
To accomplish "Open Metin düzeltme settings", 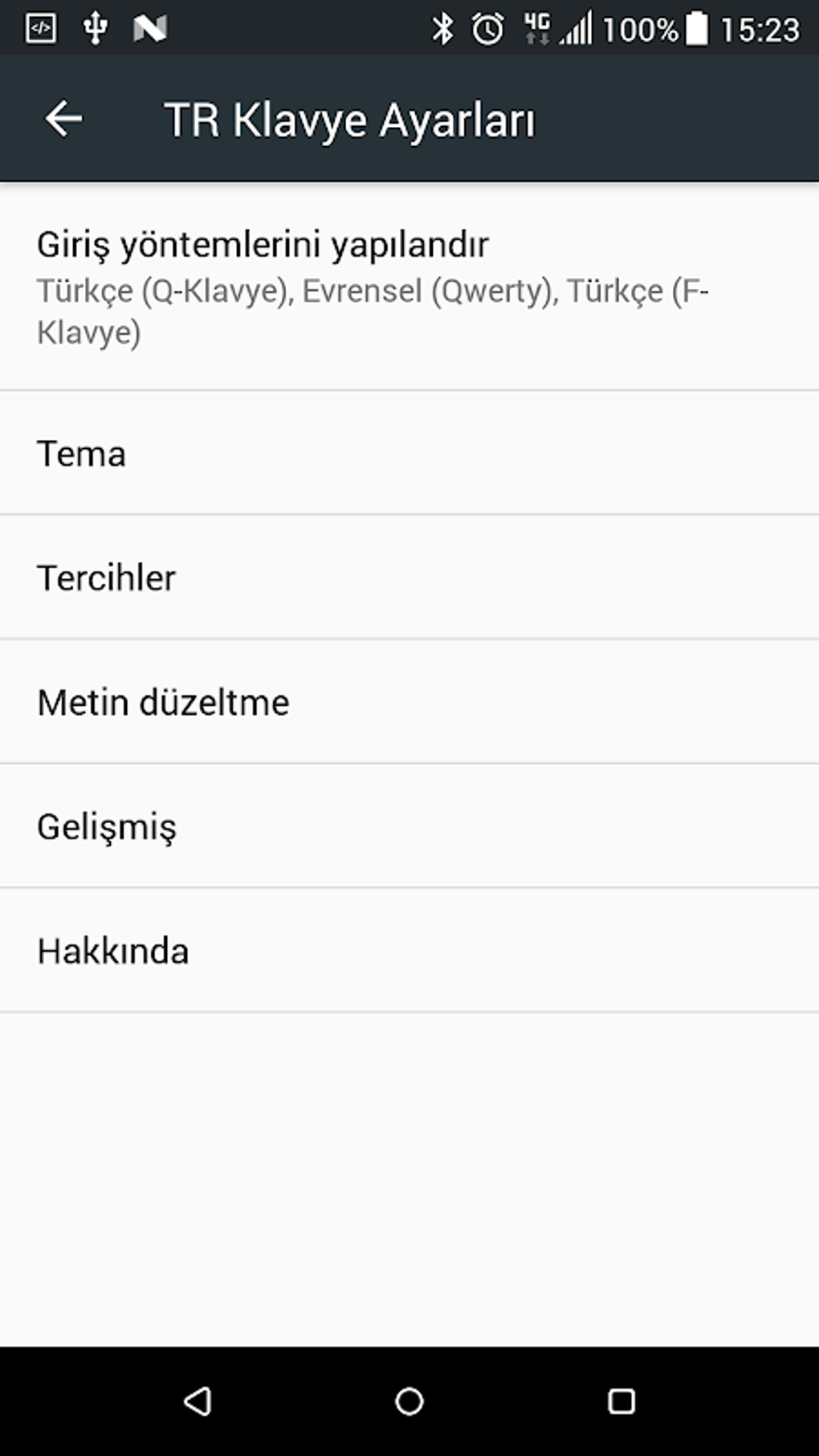I will point(164,701).
